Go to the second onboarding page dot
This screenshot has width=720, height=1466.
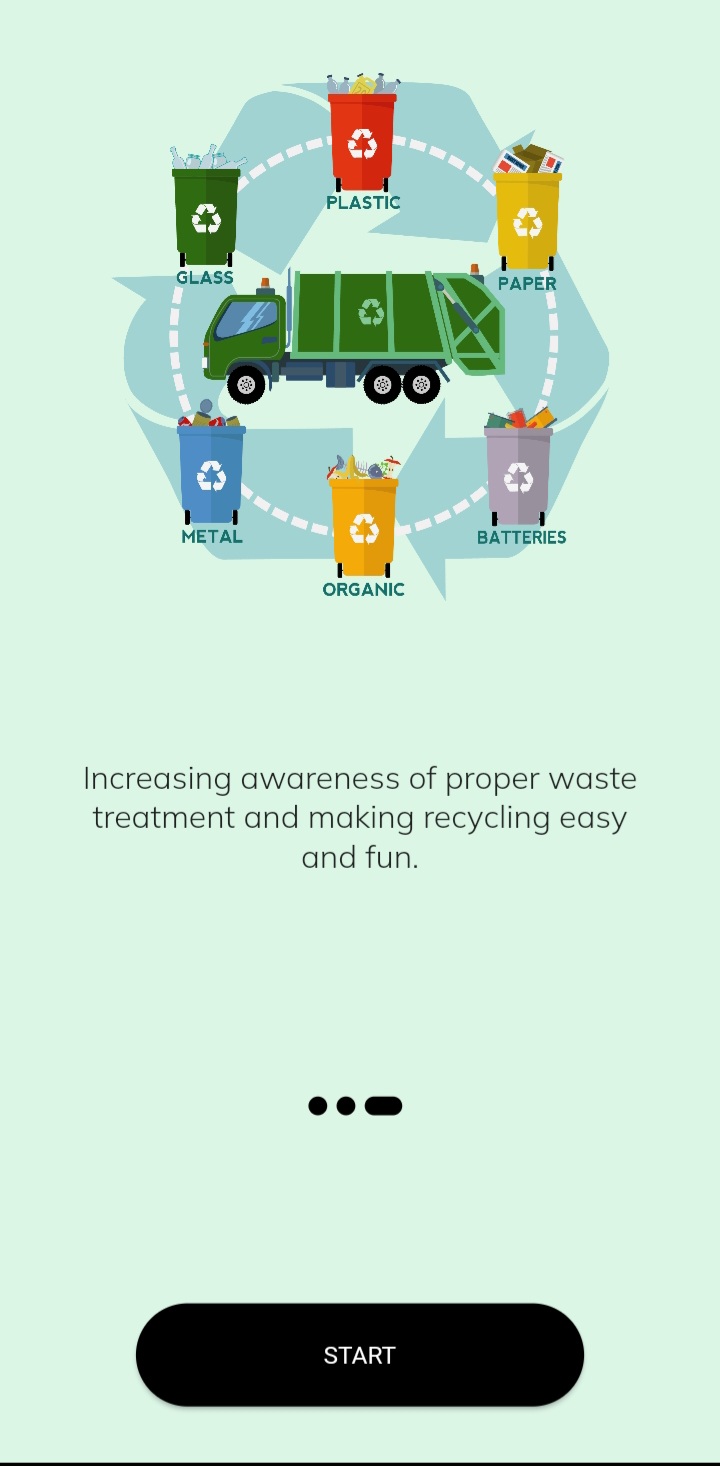pos(346,1105)
